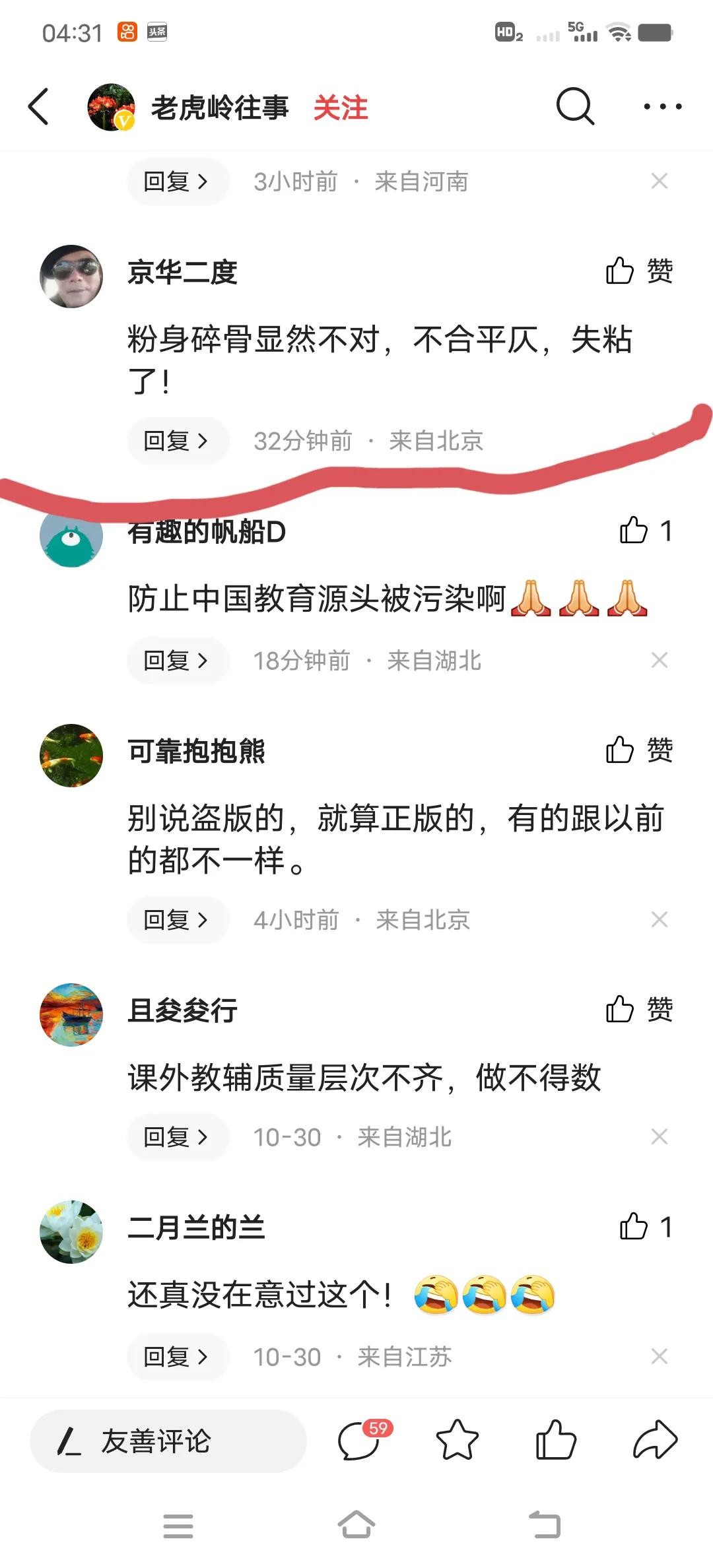Like 京华二度's comment
The height and width of the screenshot is (1568, 713).
tap(638, 271)
